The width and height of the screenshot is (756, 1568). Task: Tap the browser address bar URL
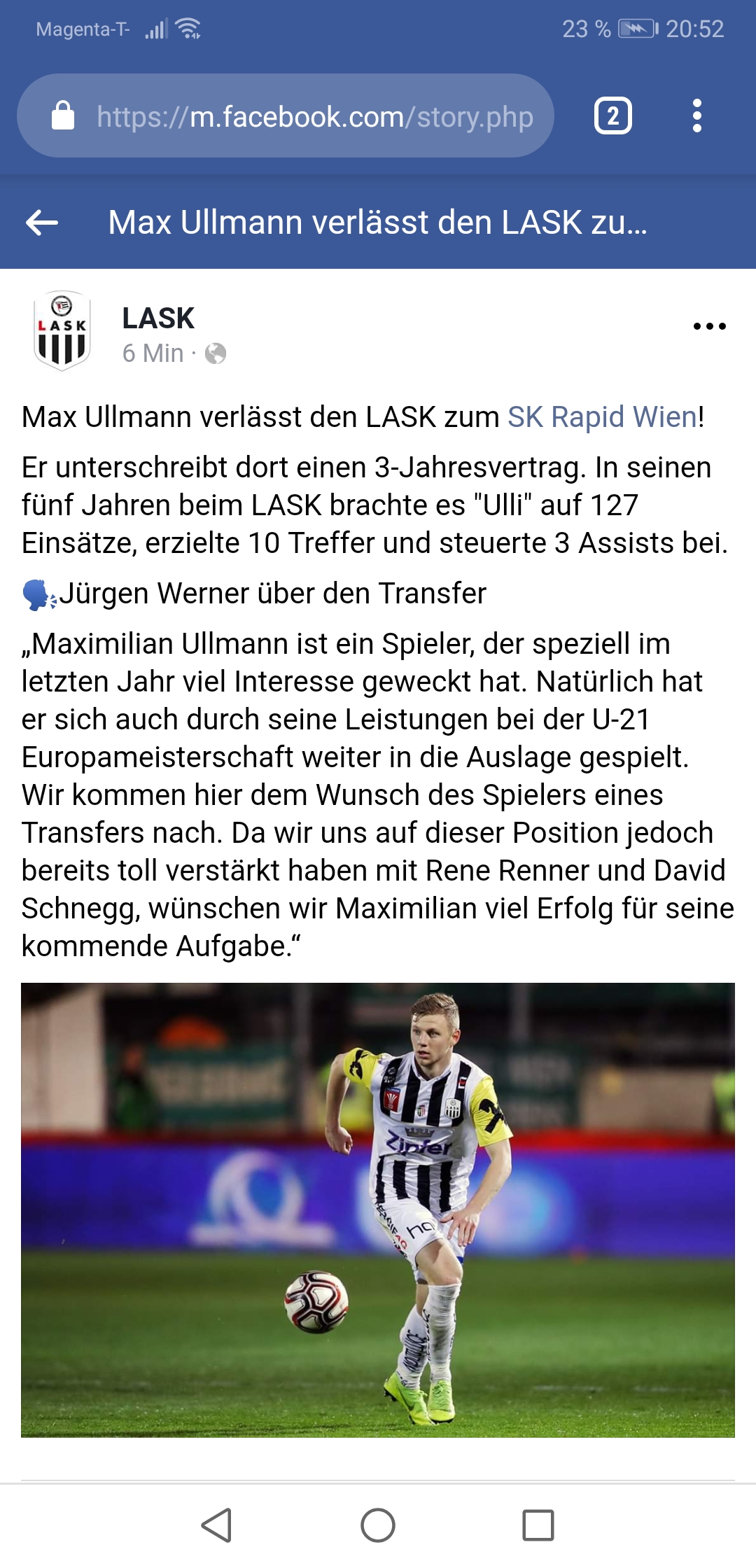coord(314,116)
